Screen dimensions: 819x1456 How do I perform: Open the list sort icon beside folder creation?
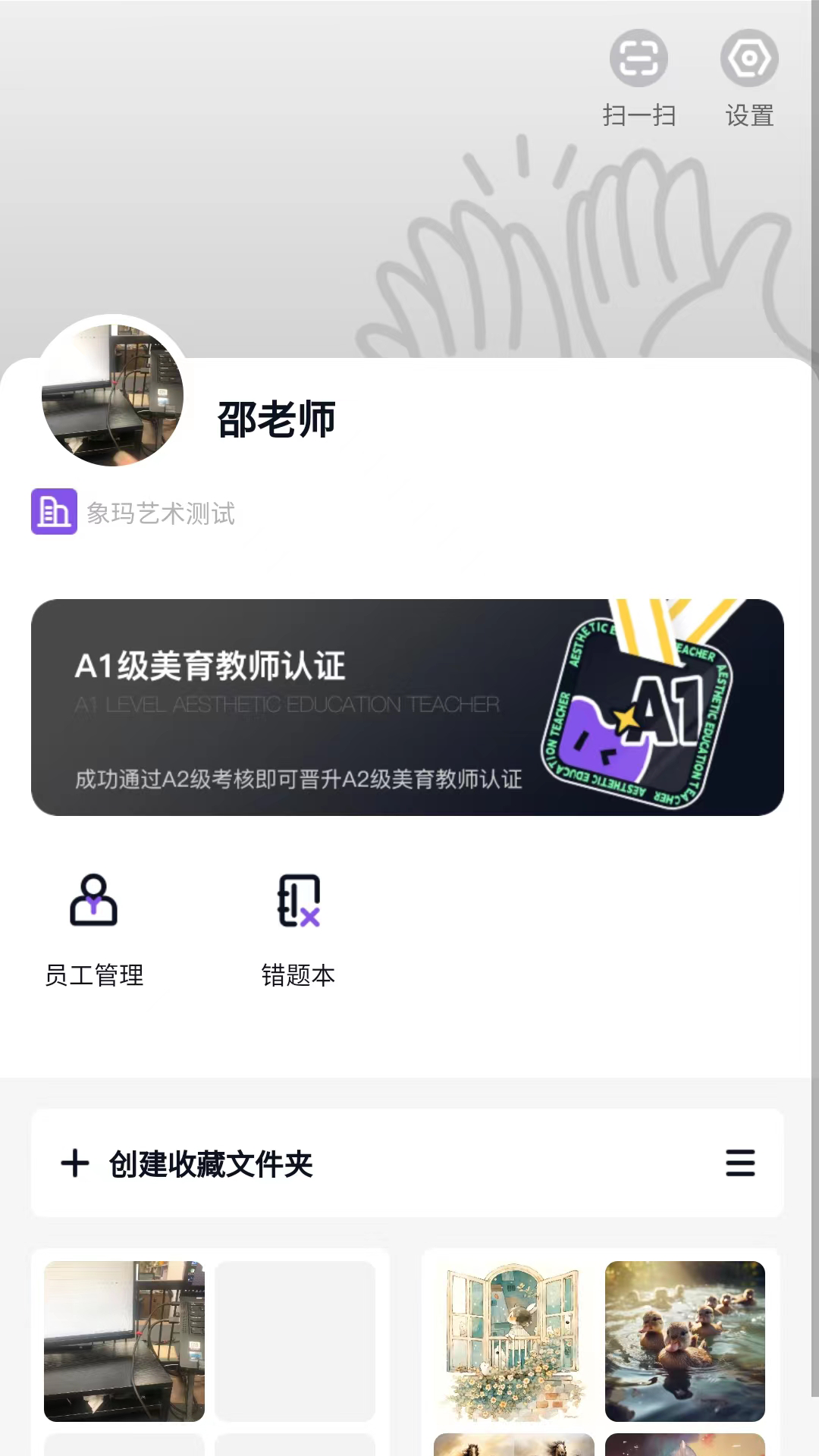(740, 1164)
